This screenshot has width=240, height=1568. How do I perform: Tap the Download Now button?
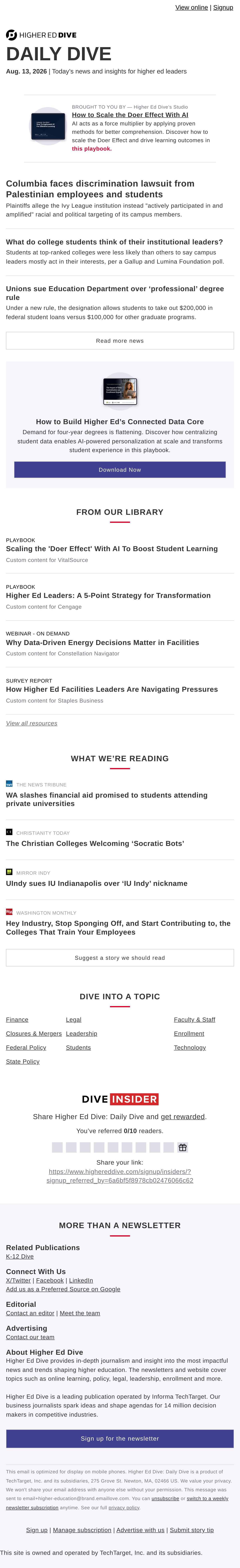tap(120, 470)
